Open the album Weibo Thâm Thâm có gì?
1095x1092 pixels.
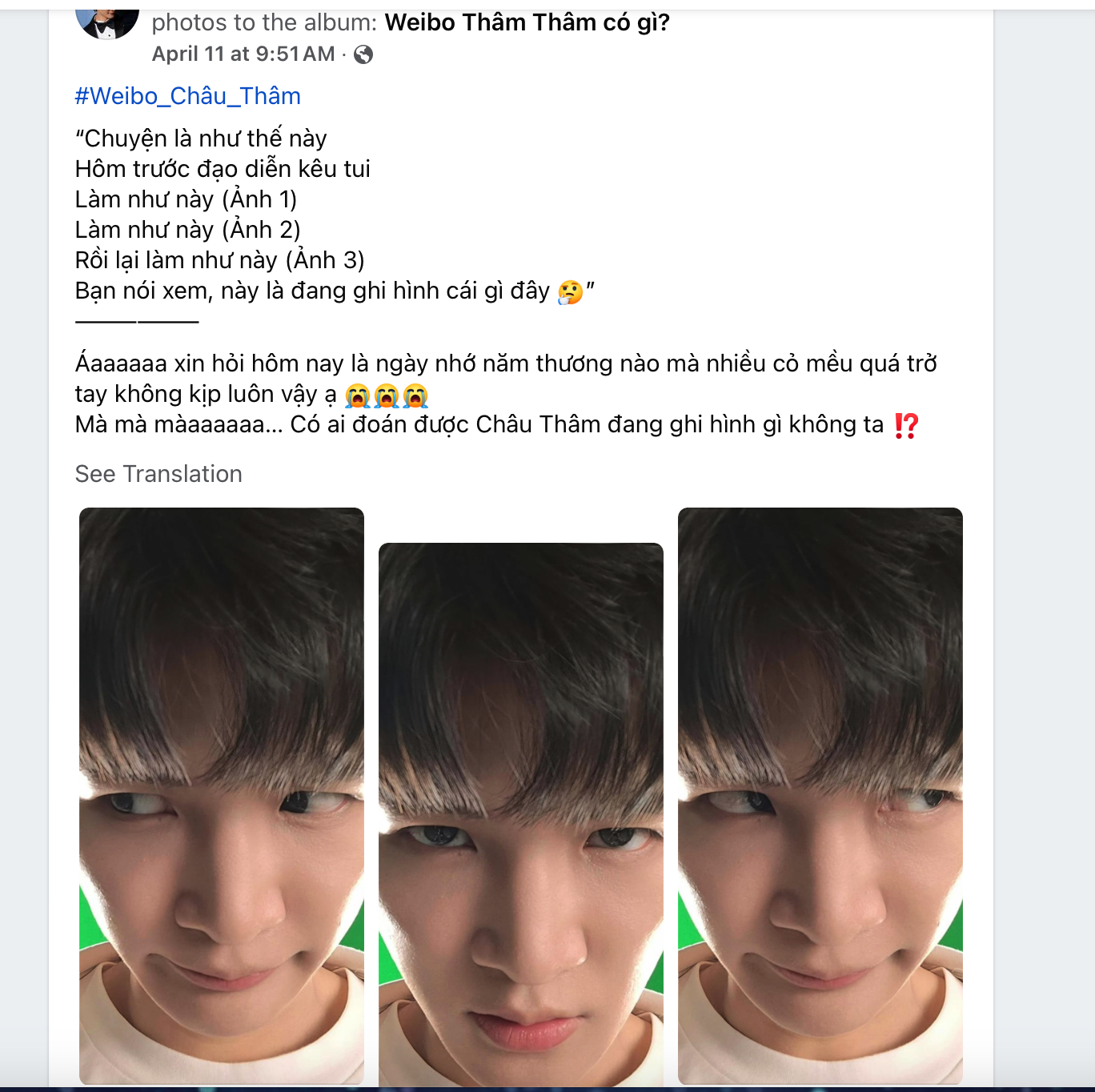pos(527,22)
